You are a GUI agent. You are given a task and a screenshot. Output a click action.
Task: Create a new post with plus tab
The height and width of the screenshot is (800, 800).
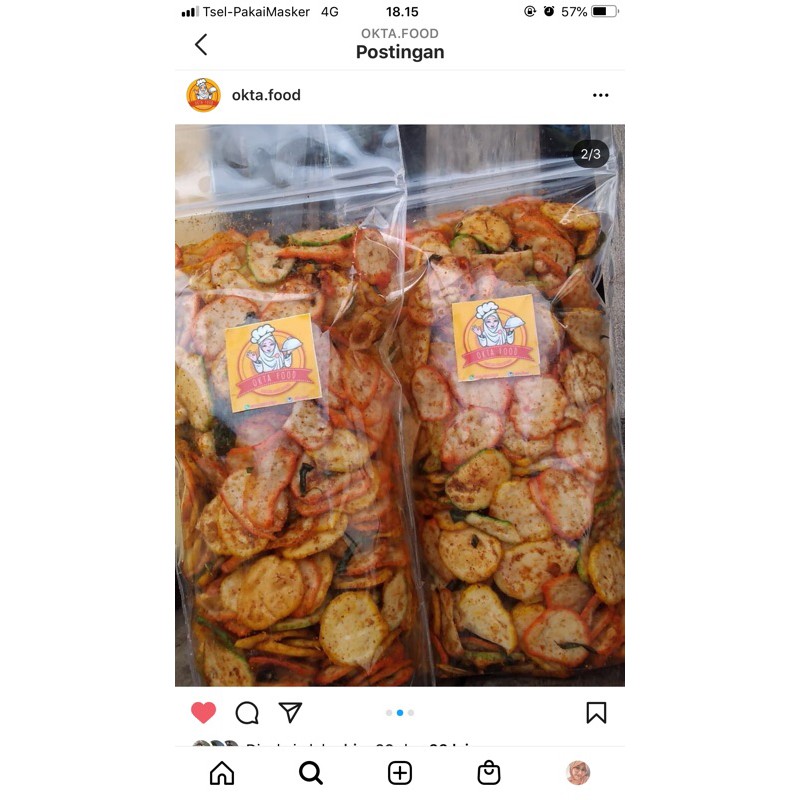coord(400,773)
